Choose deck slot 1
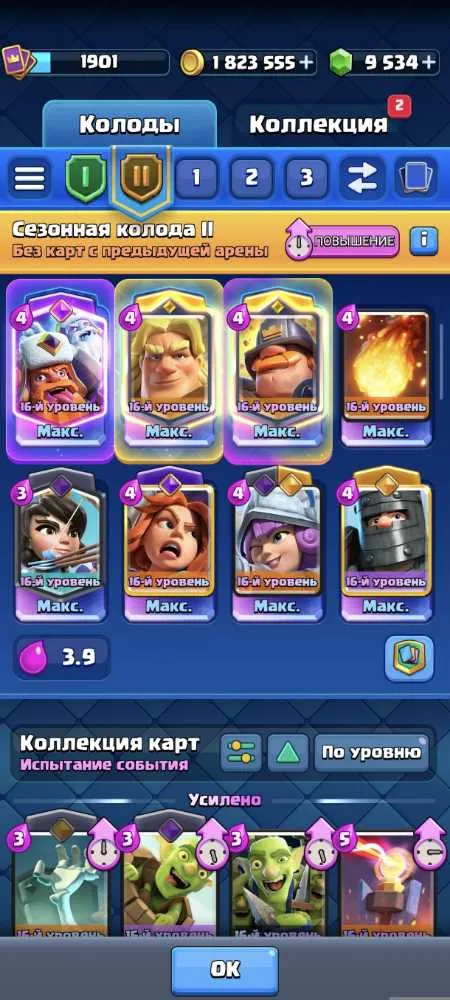 (196, 178)
